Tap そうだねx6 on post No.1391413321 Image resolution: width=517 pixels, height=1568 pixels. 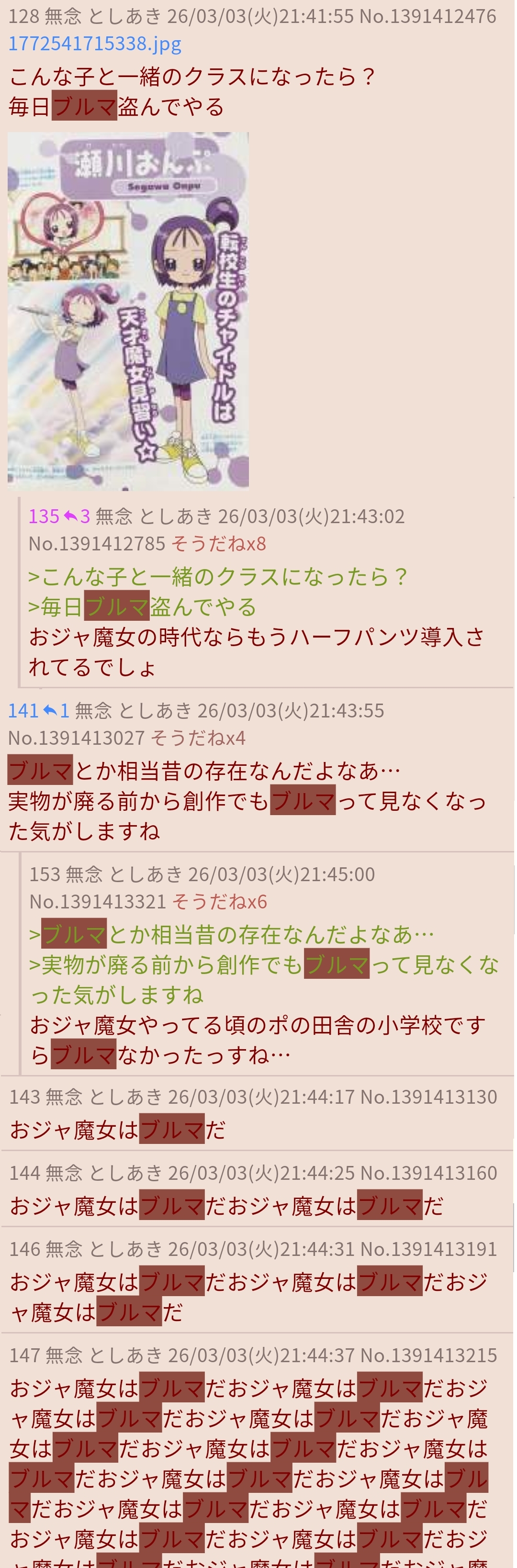click(219, 901)
